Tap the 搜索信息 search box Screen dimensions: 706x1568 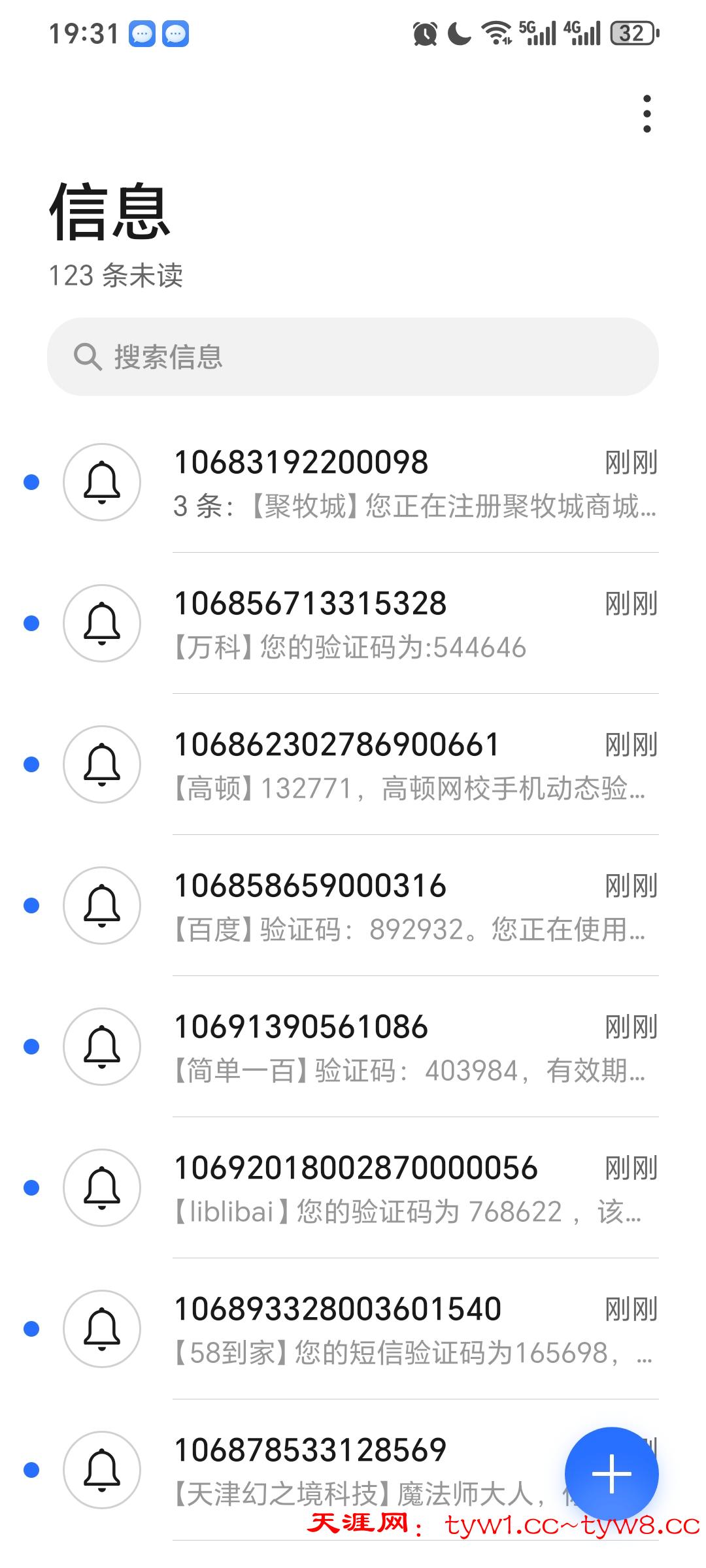[353, 357]
